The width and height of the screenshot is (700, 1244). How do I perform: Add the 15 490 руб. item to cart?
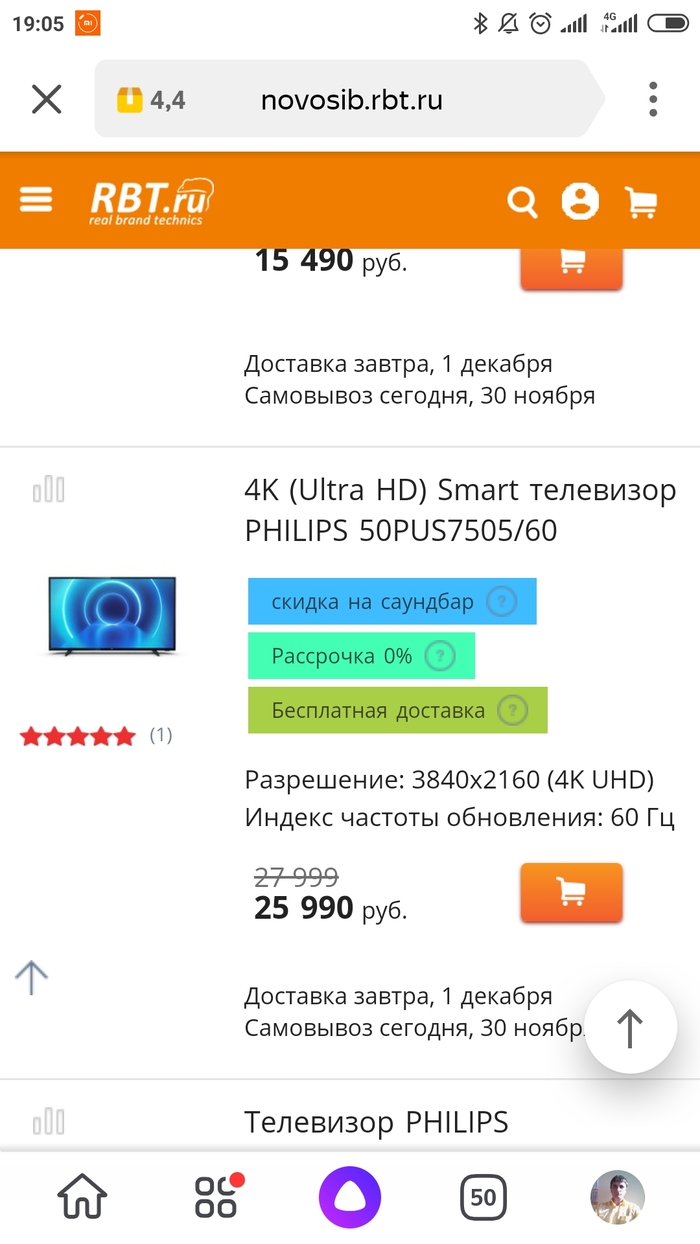click(x=571, y=262)
